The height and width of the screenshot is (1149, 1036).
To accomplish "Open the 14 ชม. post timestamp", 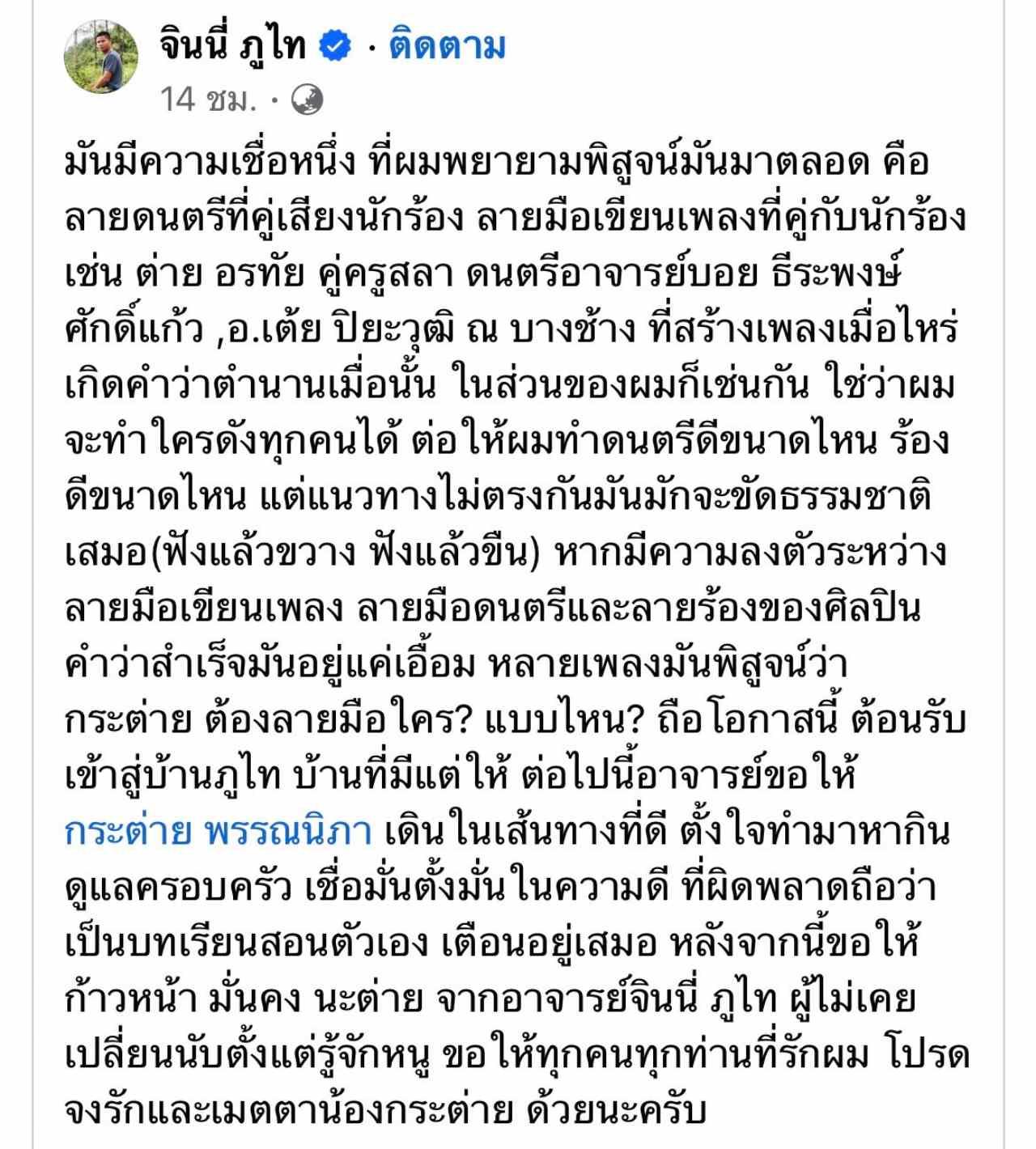I will [208, 100].
